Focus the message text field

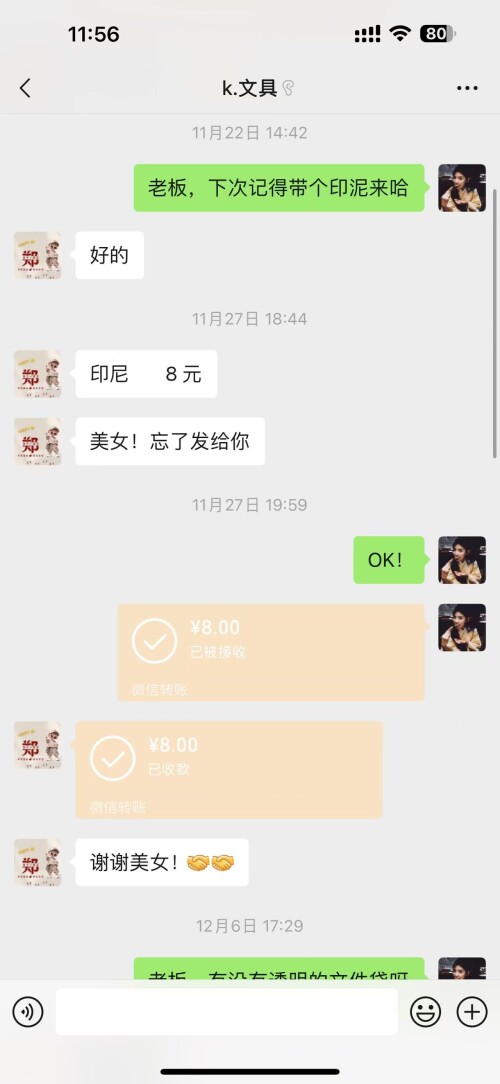227,1012
